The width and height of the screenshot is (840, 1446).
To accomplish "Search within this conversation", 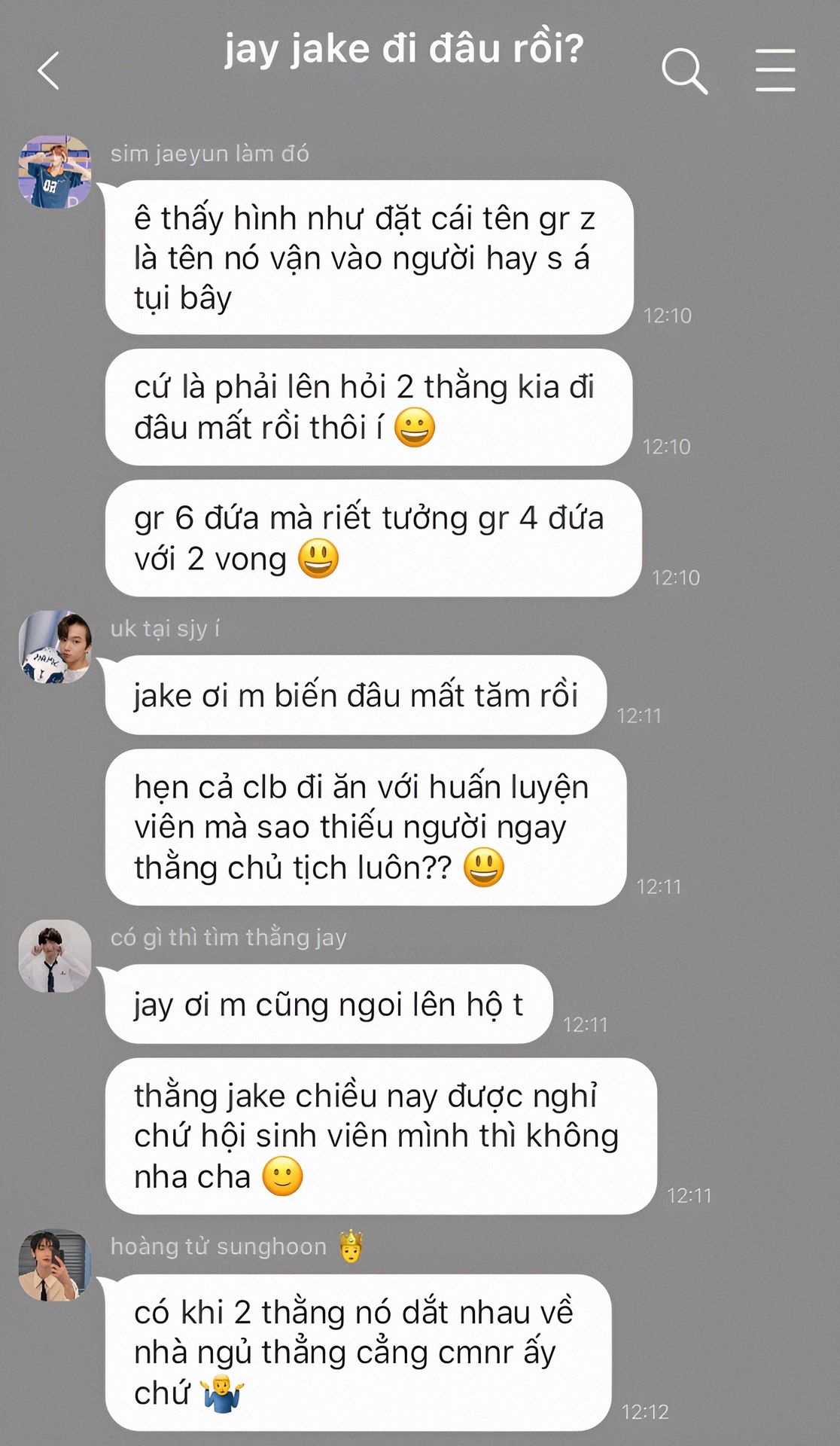I will coord(684,72).
